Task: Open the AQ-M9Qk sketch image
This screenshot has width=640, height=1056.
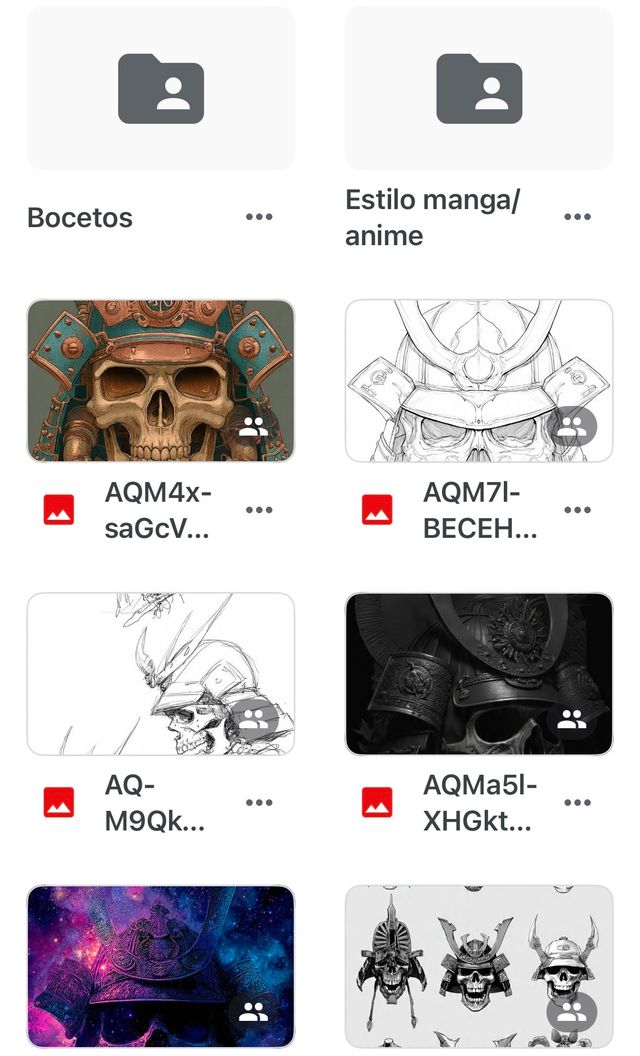Action: [x=160, y=674]
